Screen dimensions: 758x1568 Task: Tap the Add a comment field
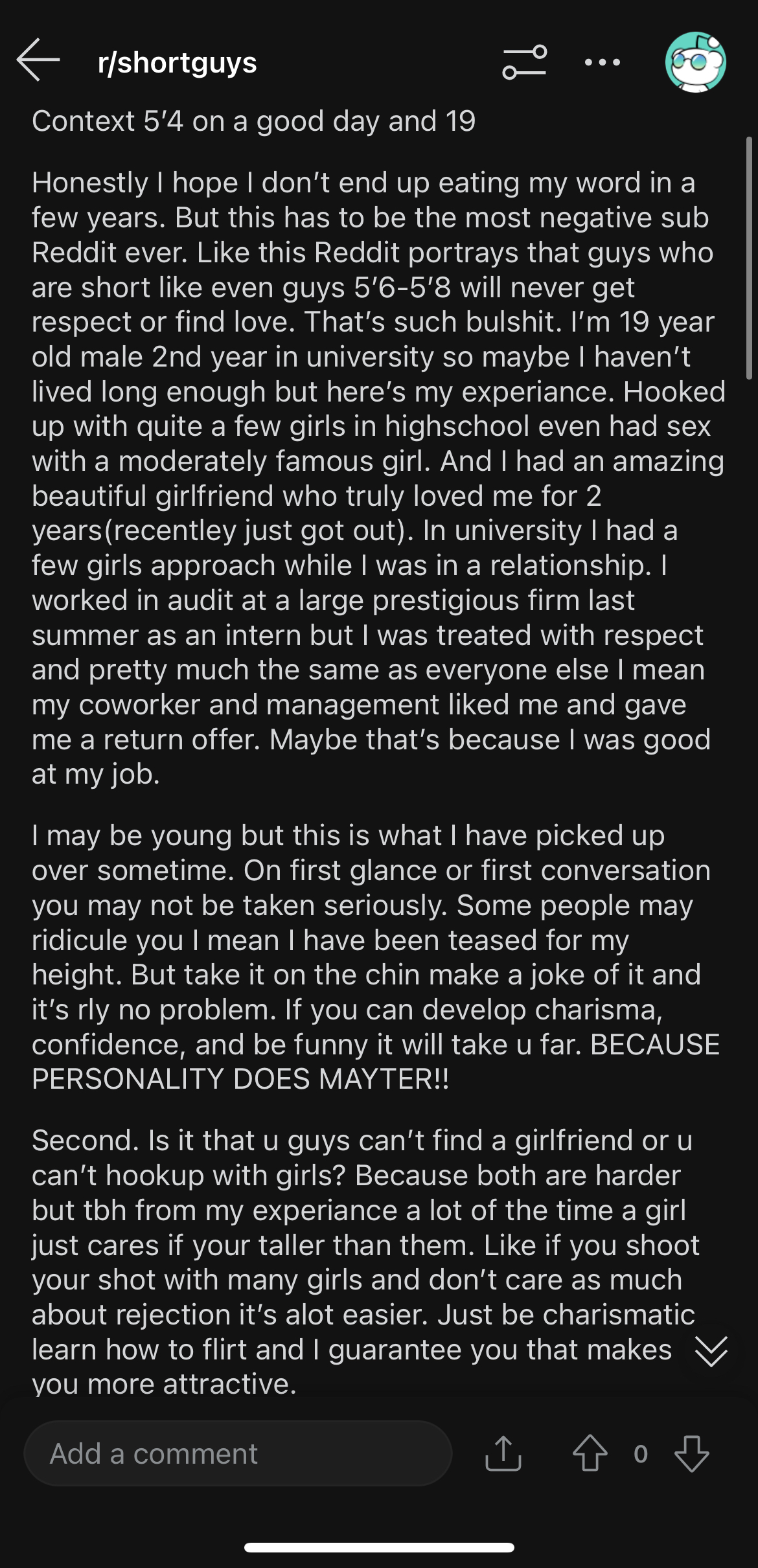pyautogui.click(x=237, y=1454)
